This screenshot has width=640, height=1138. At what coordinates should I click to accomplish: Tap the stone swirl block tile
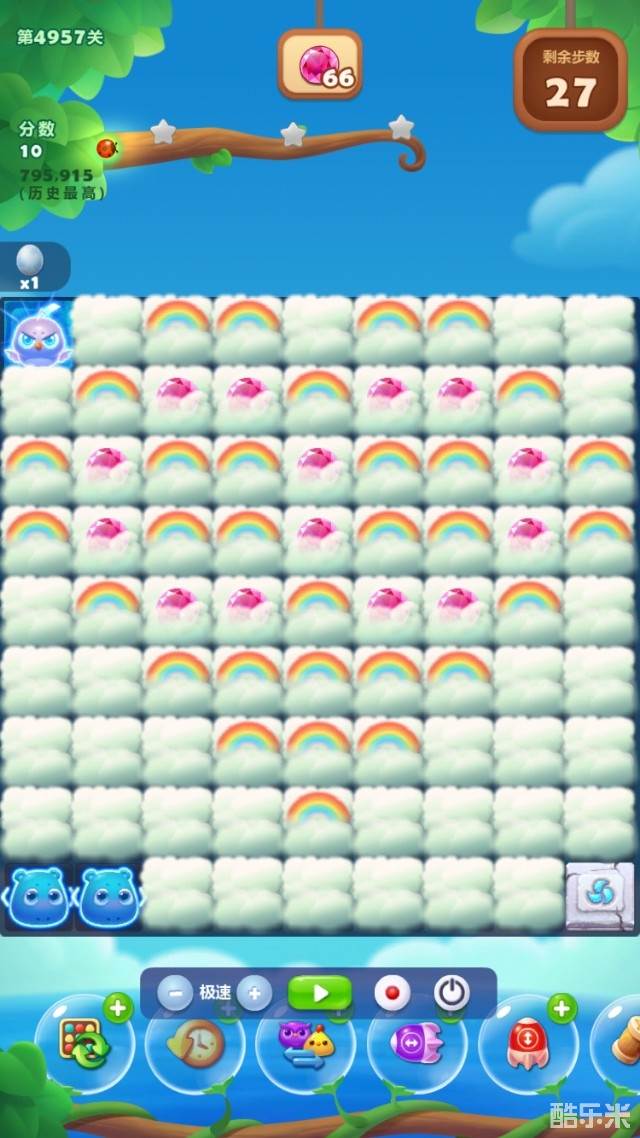point(600,895)
